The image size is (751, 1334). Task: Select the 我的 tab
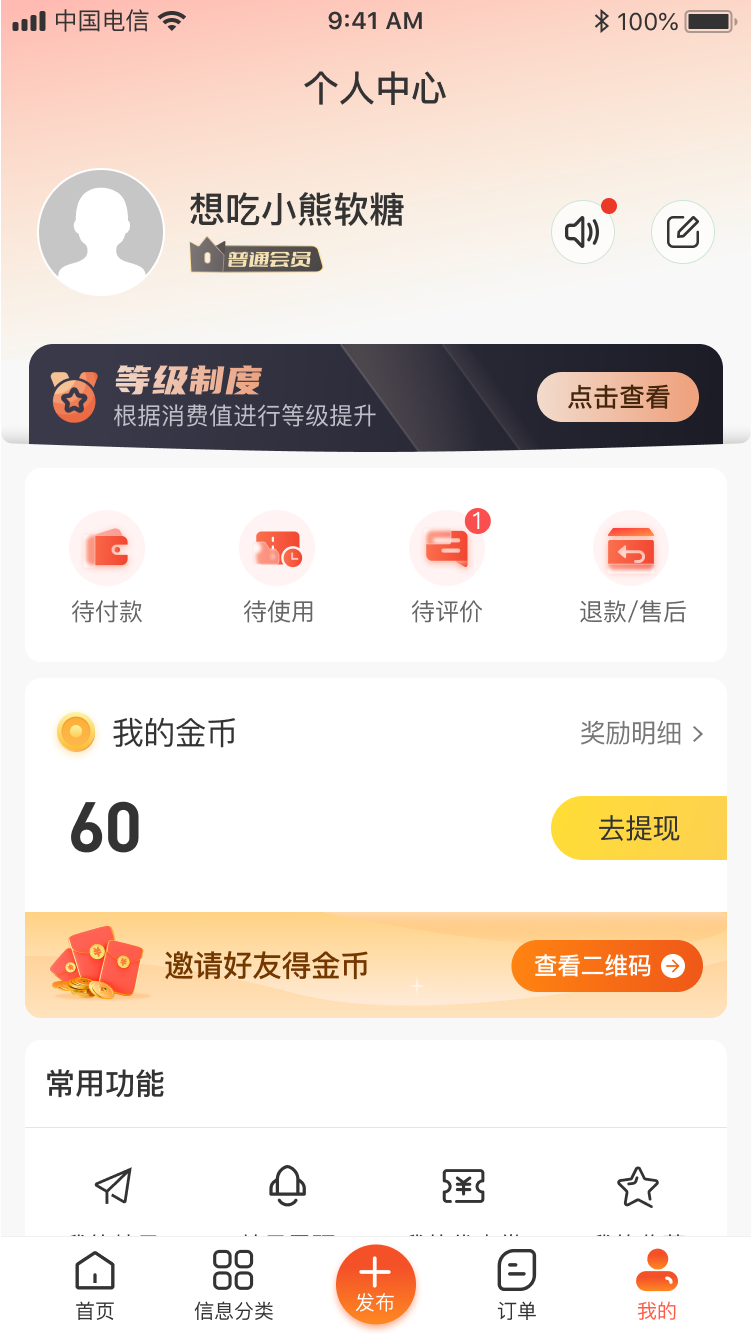coord(657,1286)
